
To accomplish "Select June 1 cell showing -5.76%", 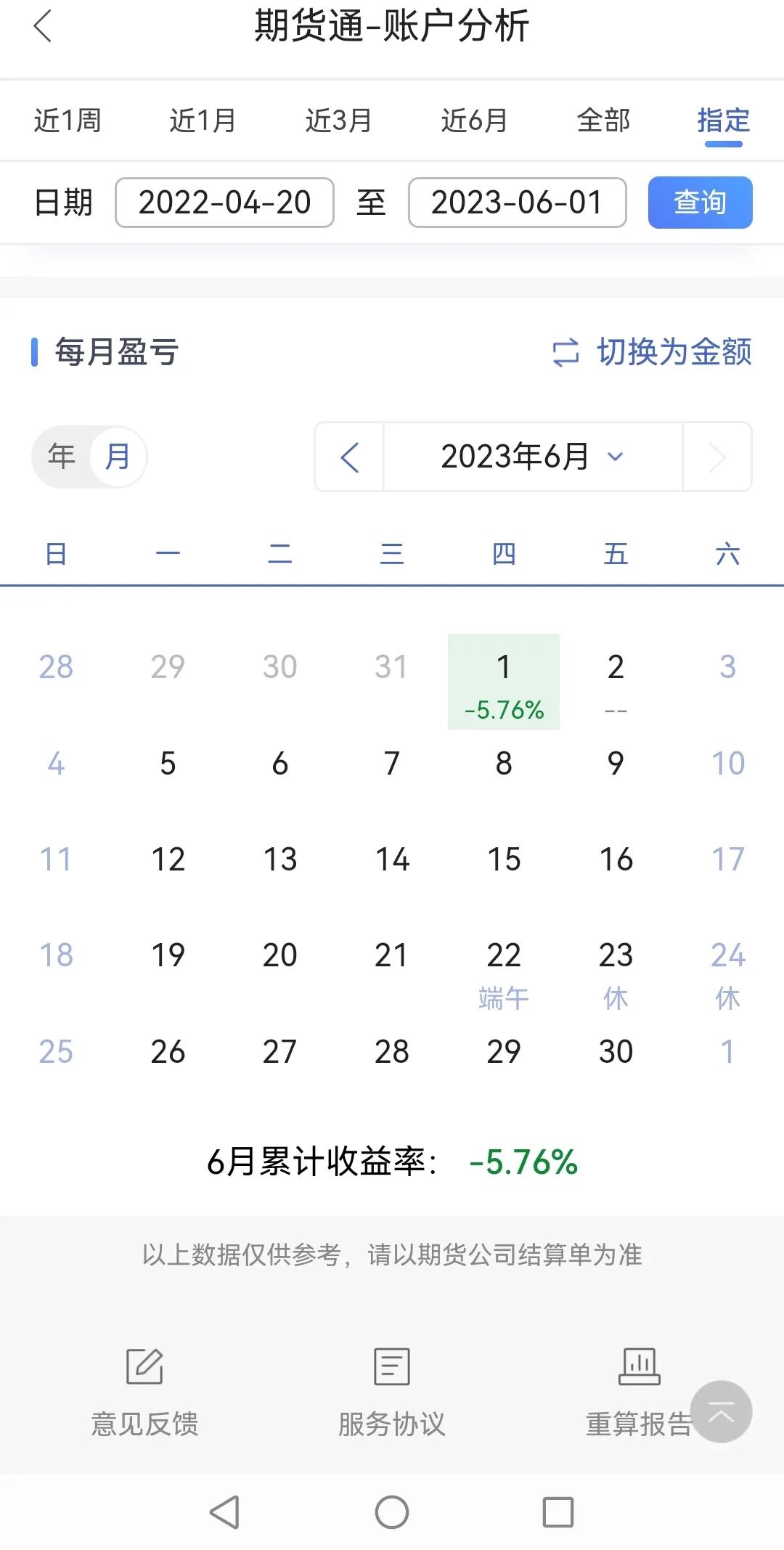I will tap(504, 681).
